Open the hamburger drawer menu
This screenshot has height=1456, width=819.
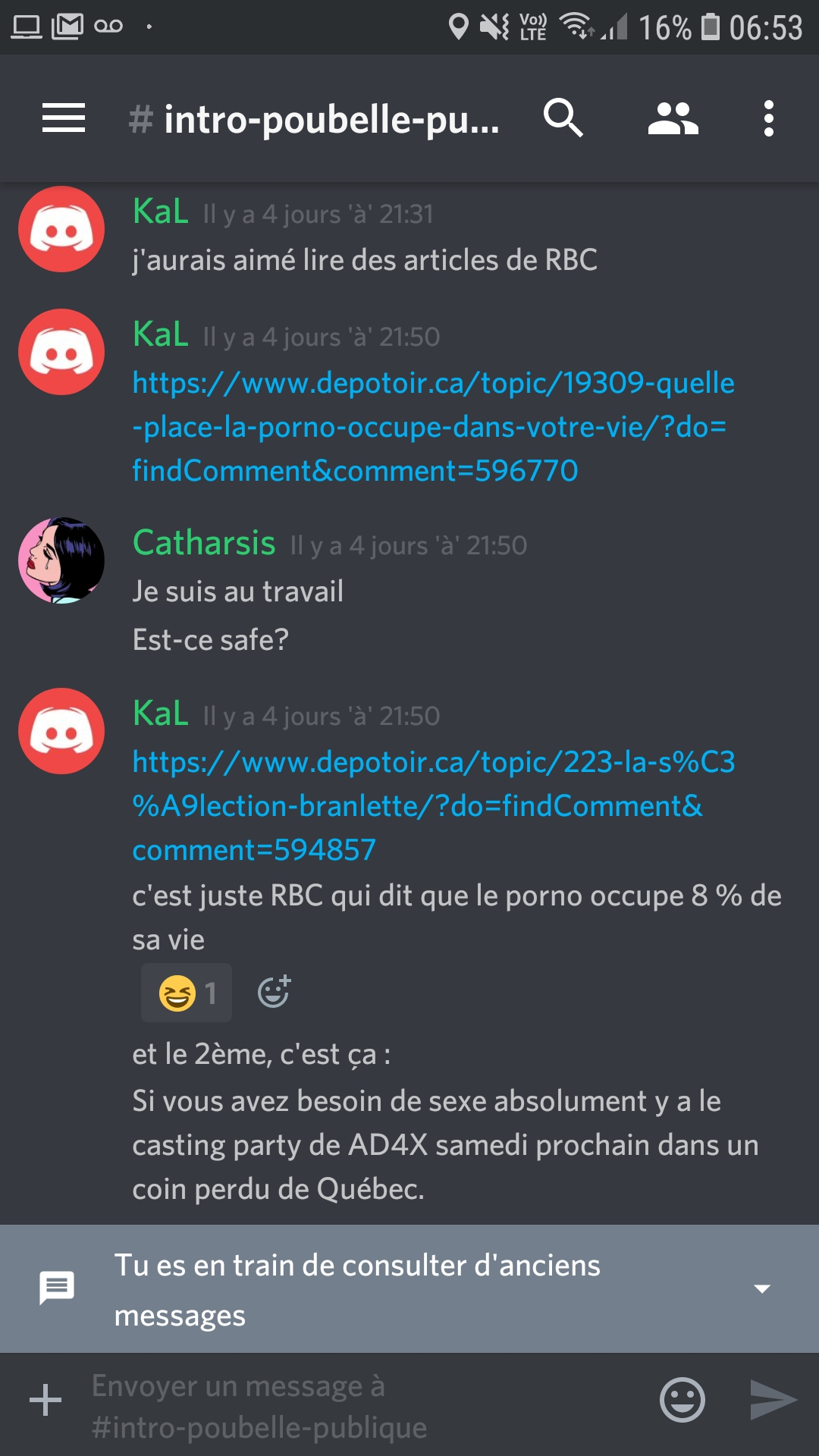pyautogui.click(x=64, y=118)
